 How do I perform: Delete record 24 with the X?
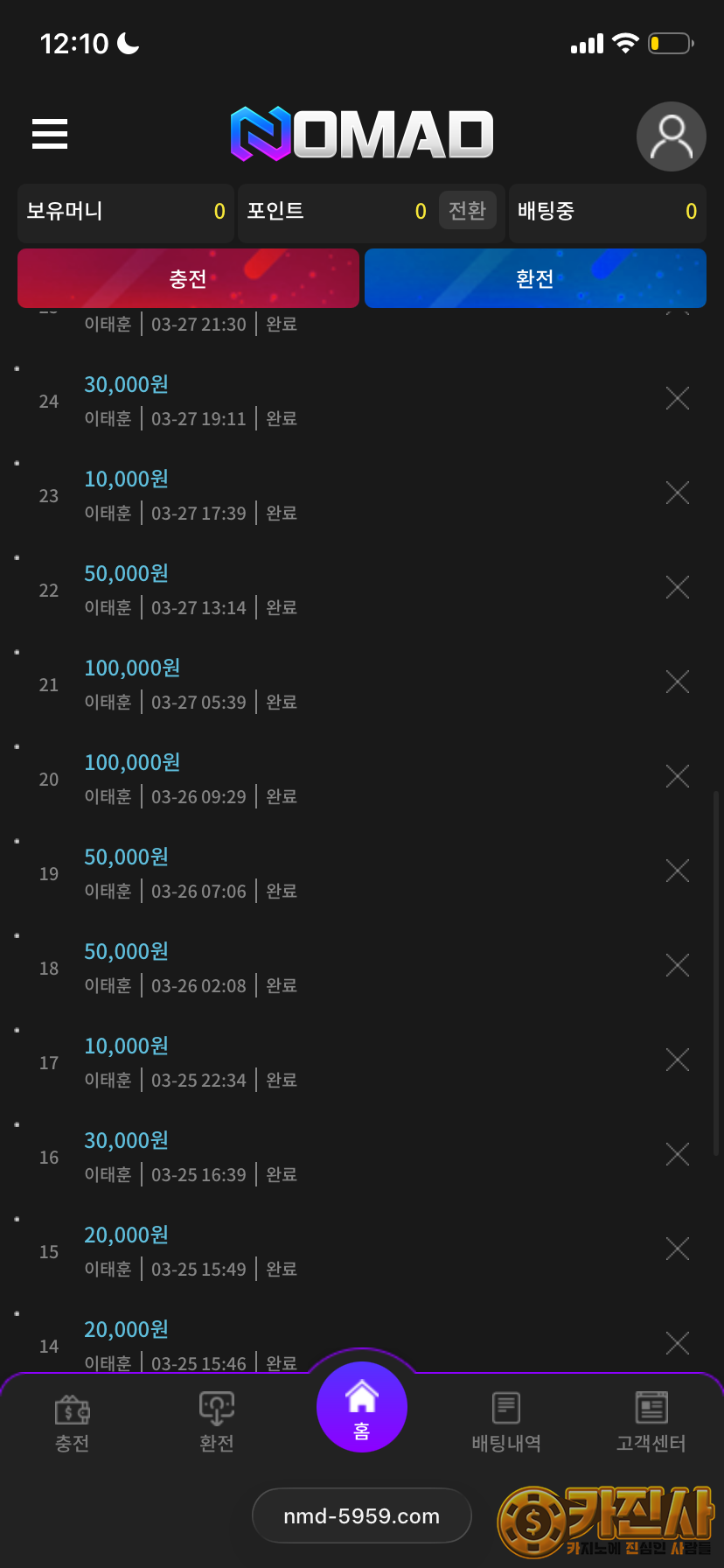pyautogui.click(x=678, y=399)
